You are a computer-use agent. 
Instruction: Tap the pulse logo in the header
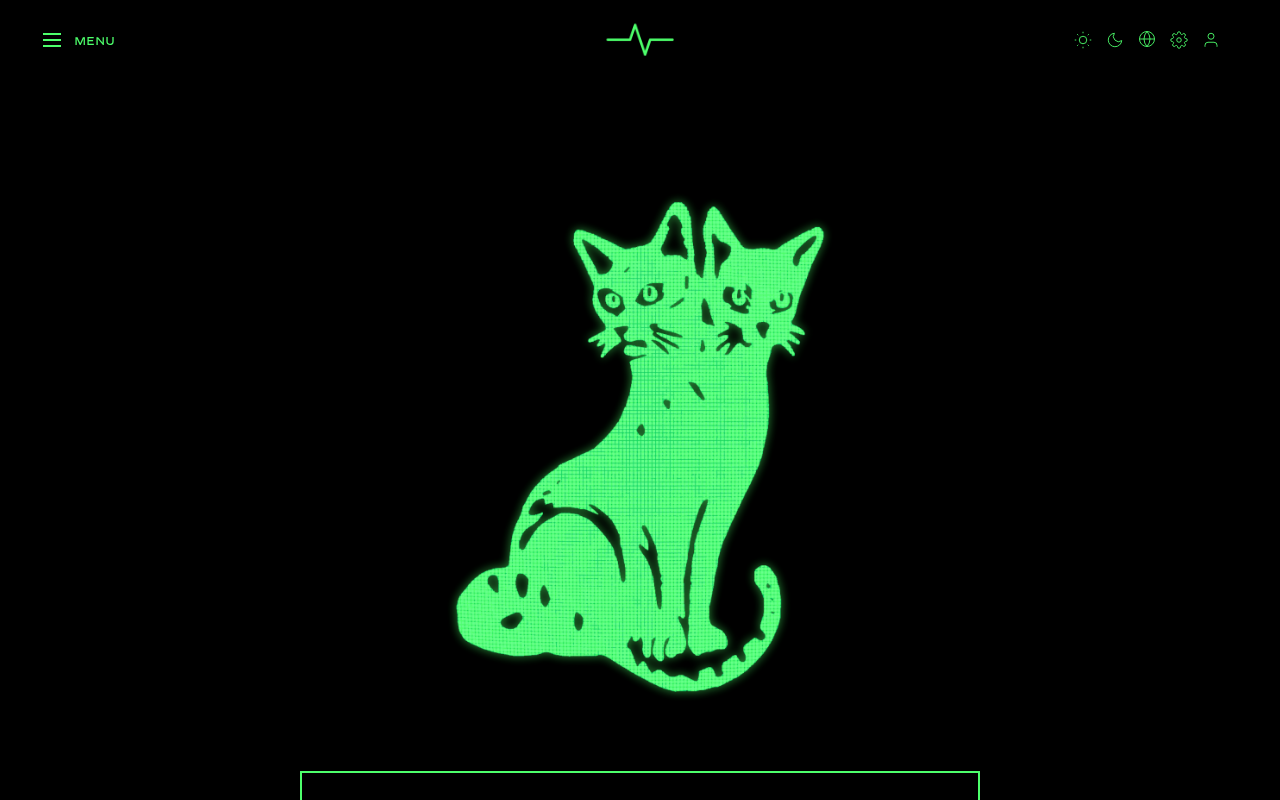click(x=640, y=40)
